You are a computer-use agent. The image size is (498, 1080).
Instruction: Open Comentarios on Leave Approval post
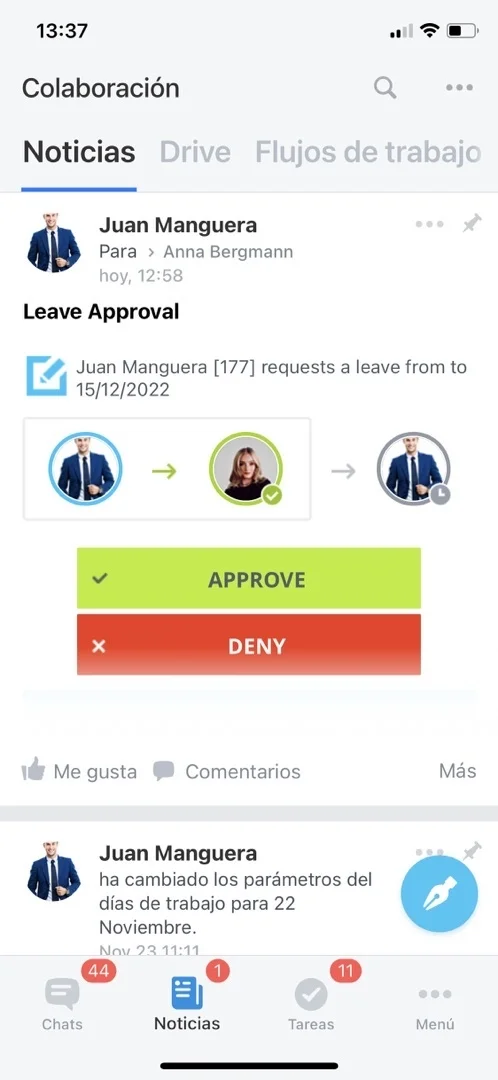click(227, 771)
